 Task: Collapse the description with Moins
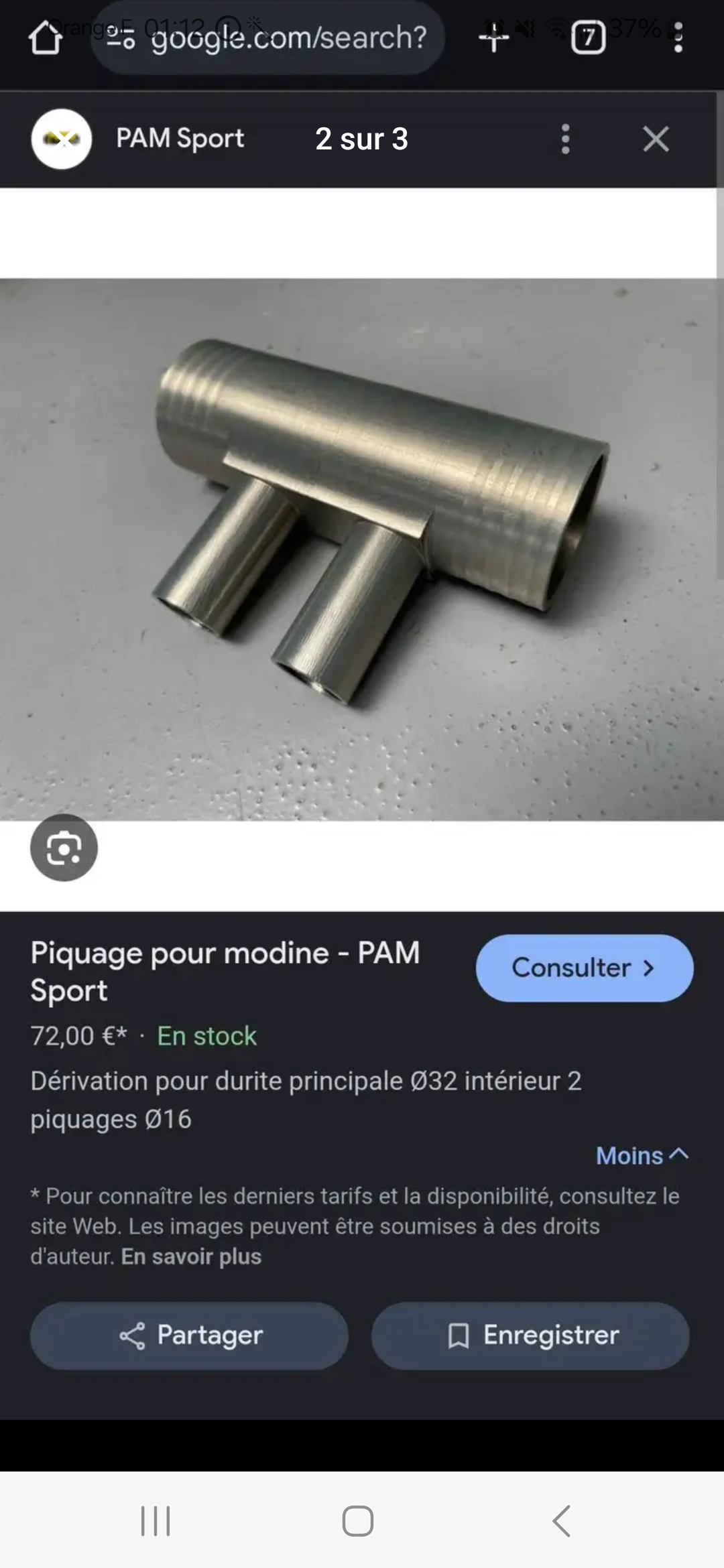pos(642,1155)
